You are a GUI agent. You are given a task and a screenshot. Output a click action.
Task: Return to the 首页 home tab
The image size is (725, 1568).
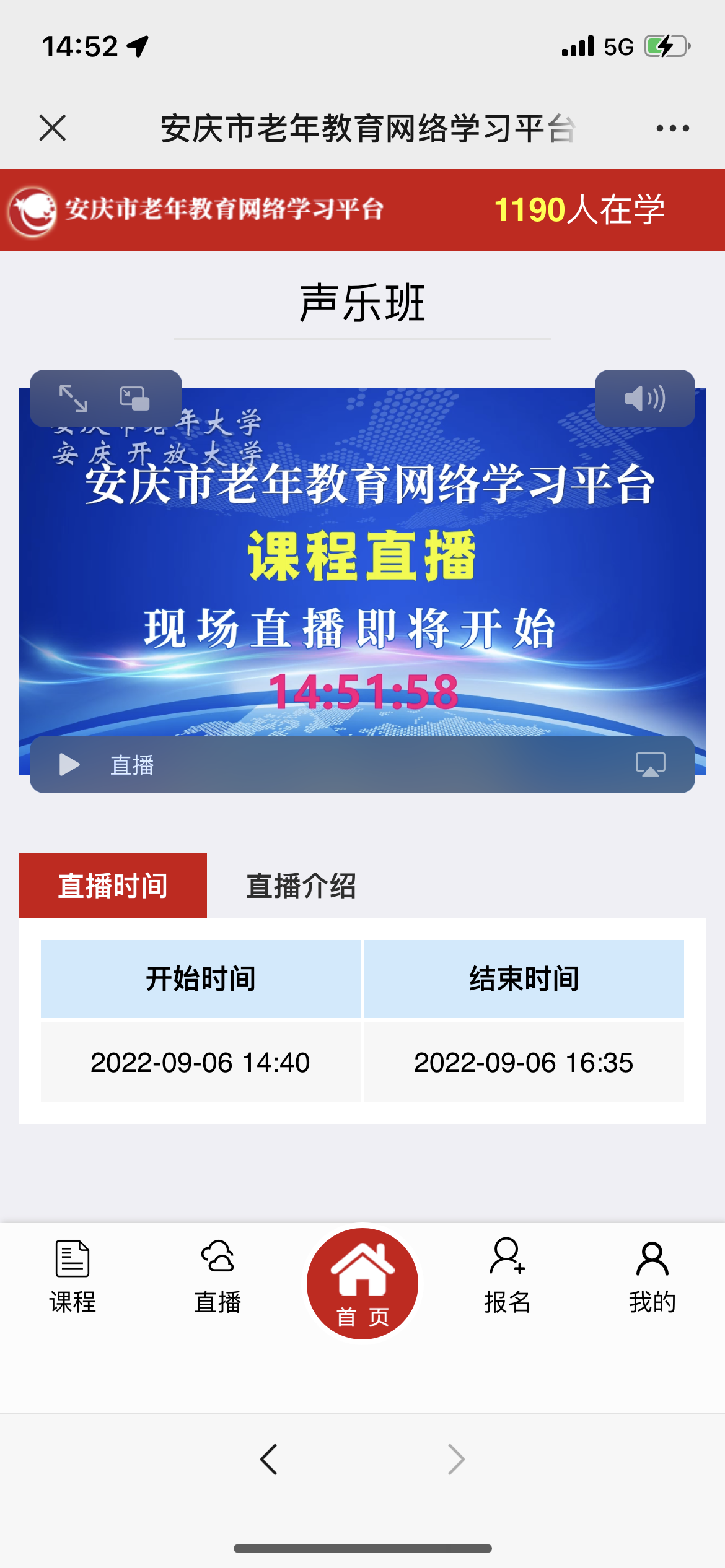coord(362,1283)
